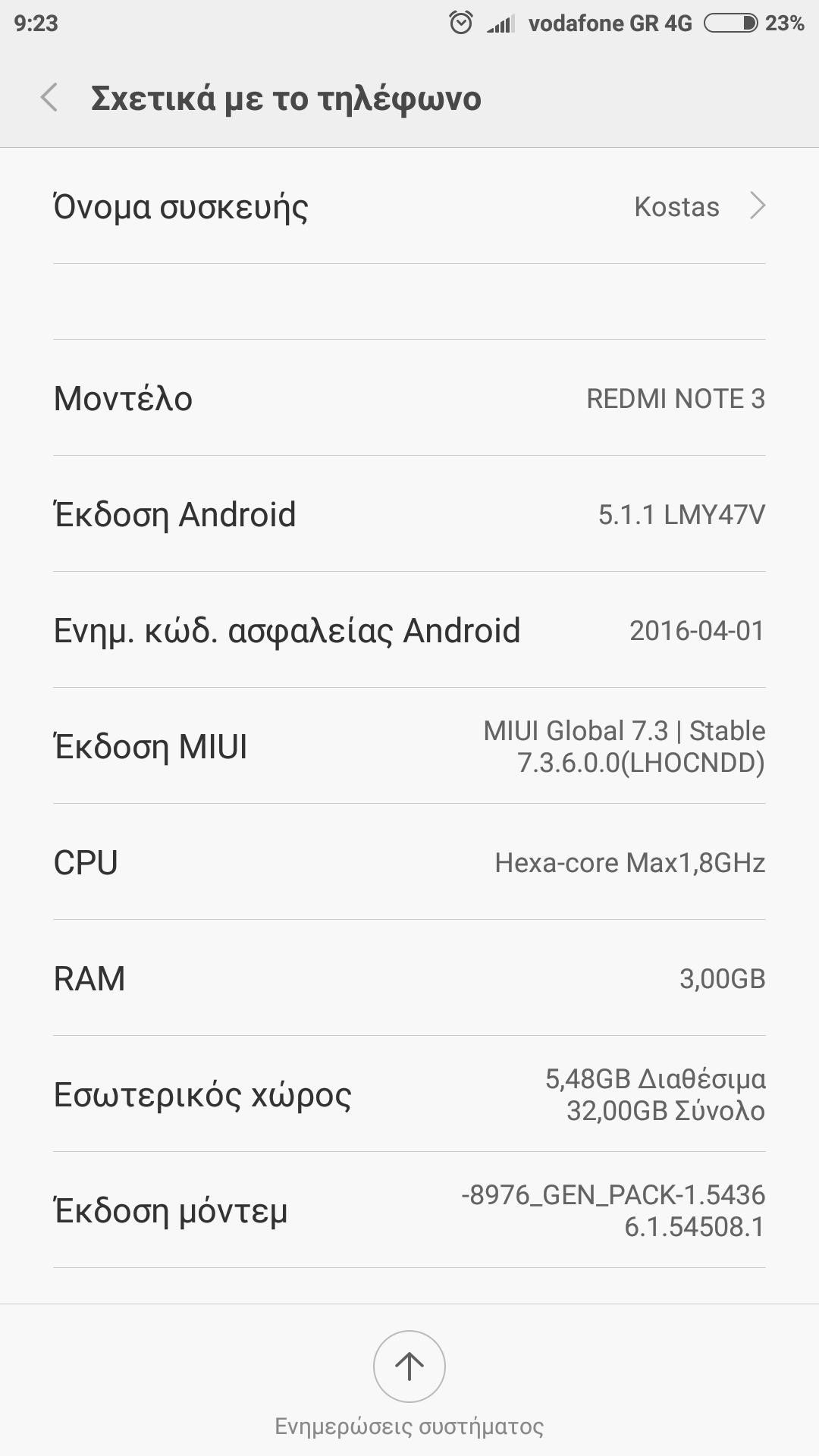Tap the Έκδοση MIUI row
Screen dimensions: 819x1456
[409, 746]
